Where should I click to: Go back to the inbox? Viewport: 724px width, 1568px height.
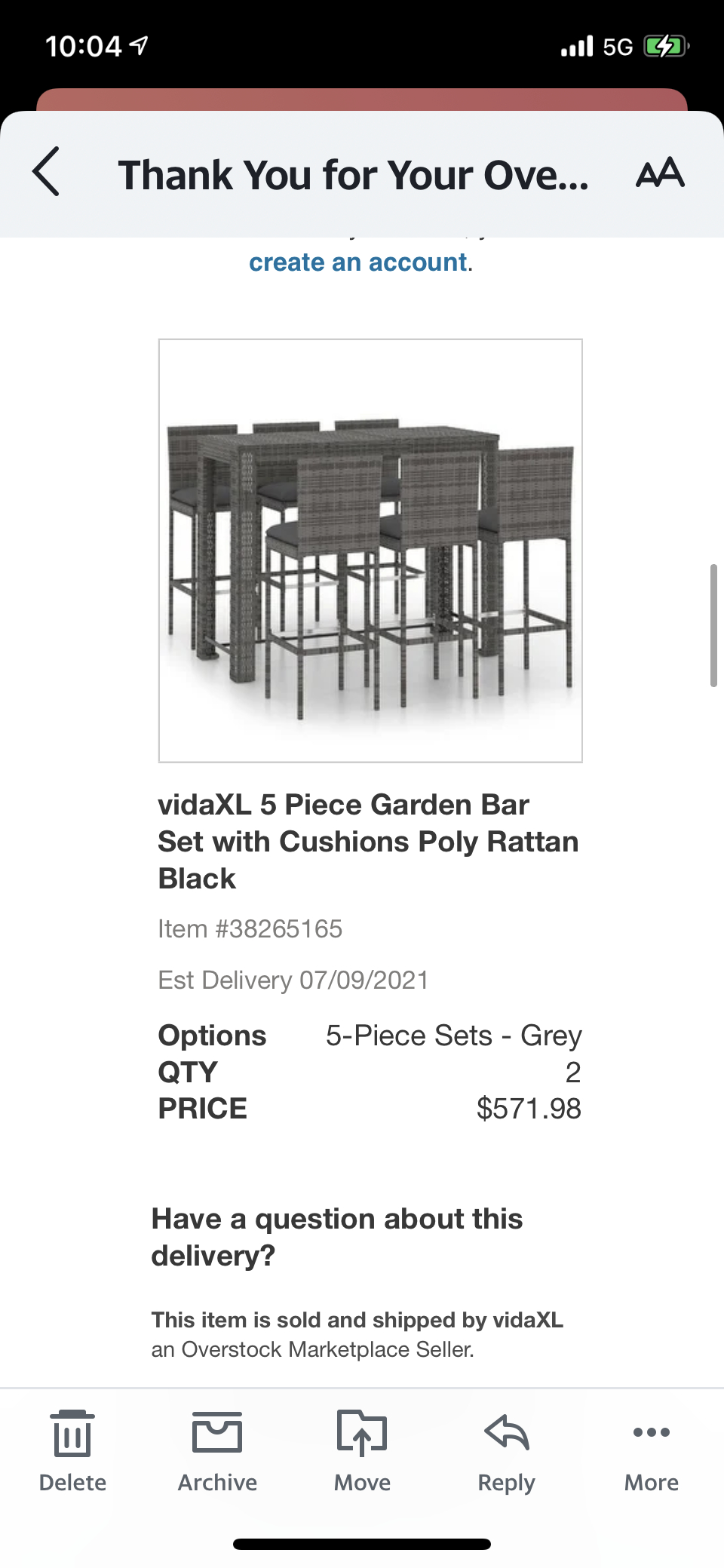[x=47, y=173]
